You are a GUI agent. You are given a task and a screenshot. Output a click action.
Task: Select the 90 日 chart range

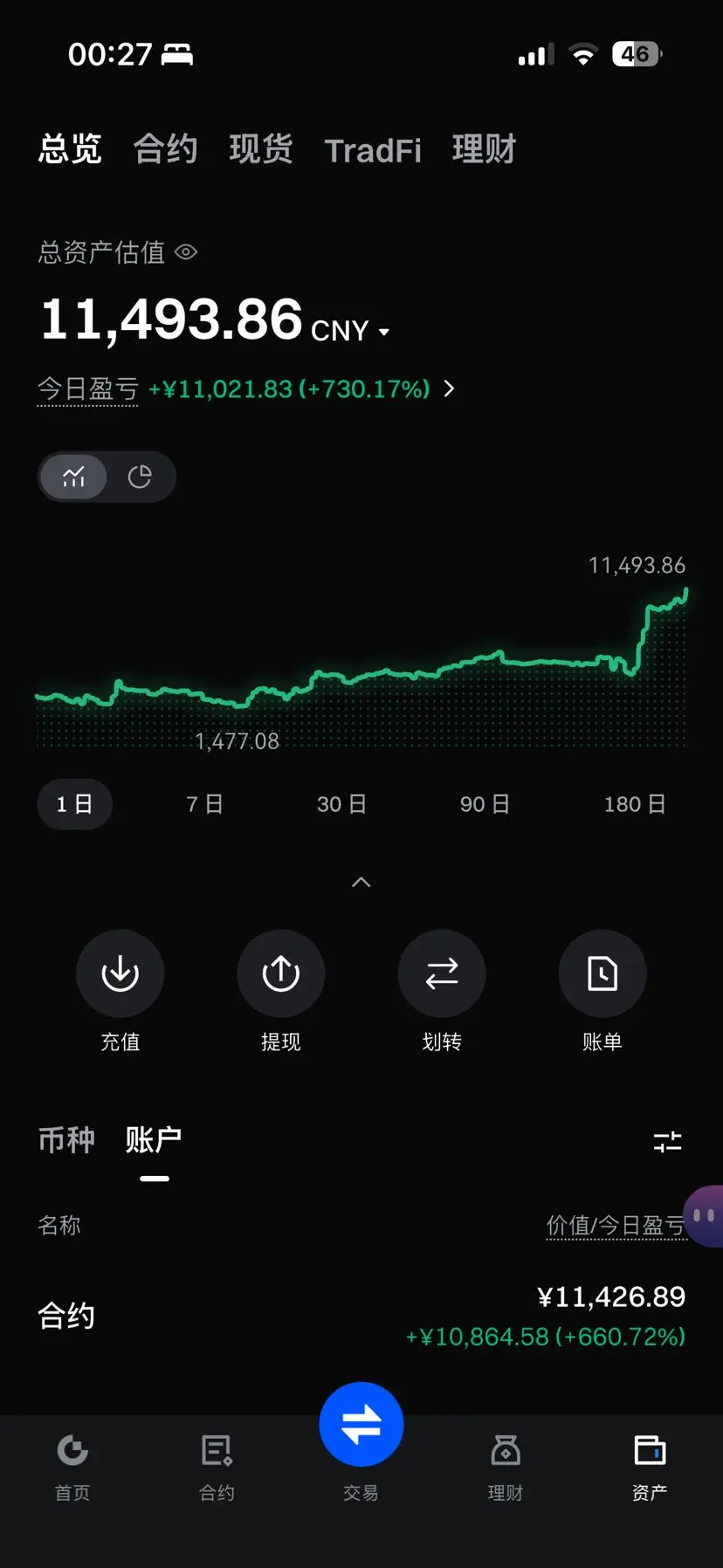coord(485,804)
